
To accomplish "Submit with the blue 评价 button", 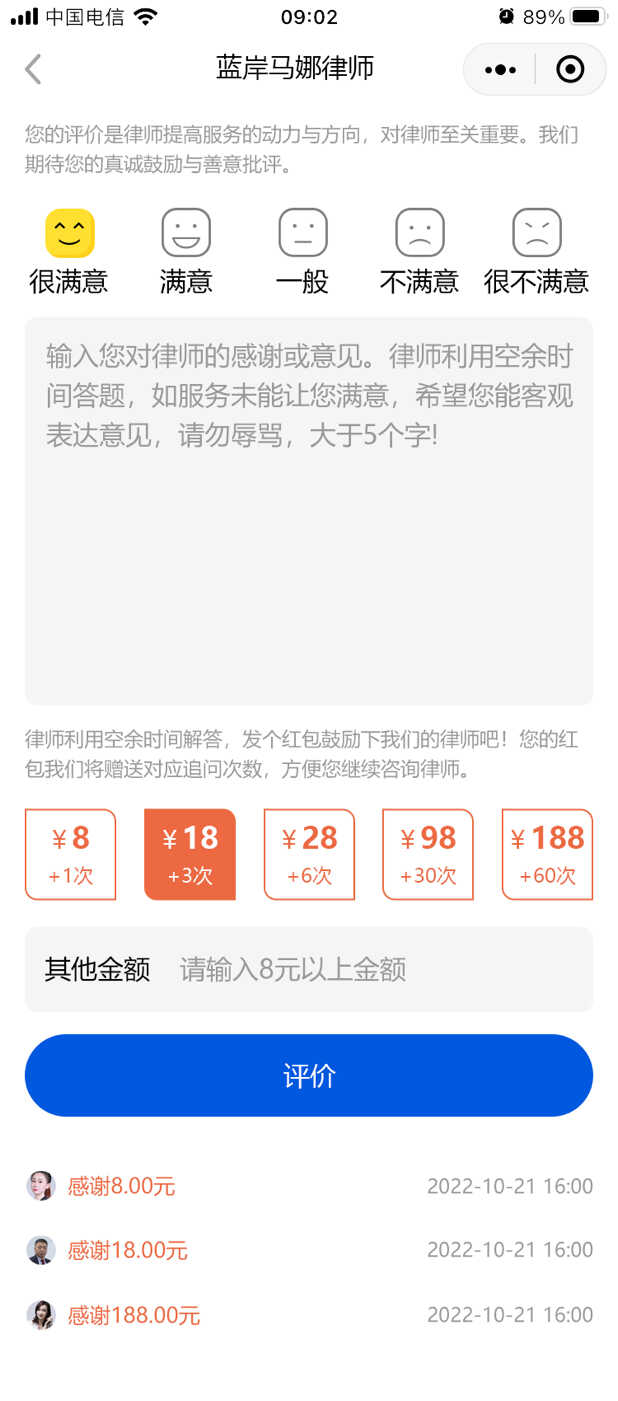I will [x=309, y=1075].
